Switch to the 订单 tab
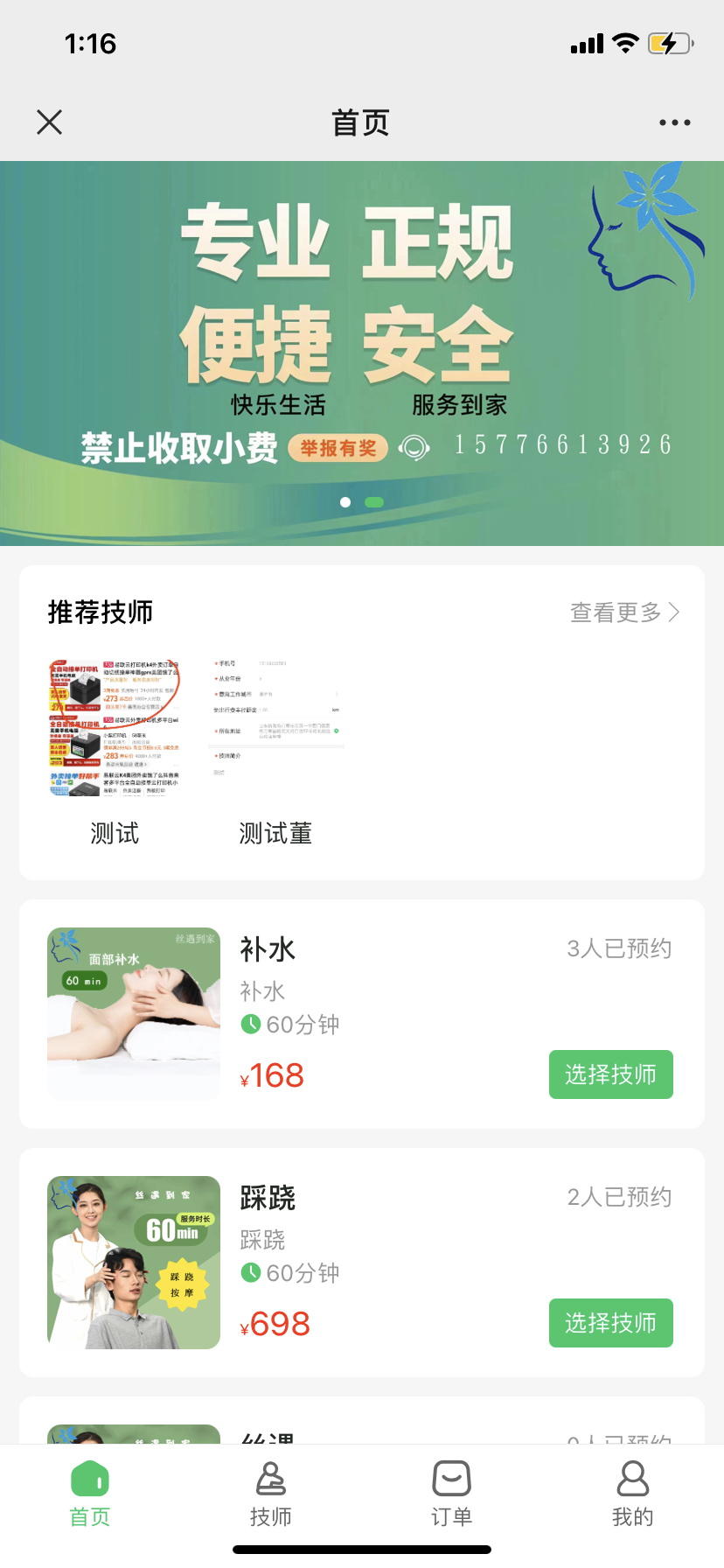 [x=451, y=1494]
